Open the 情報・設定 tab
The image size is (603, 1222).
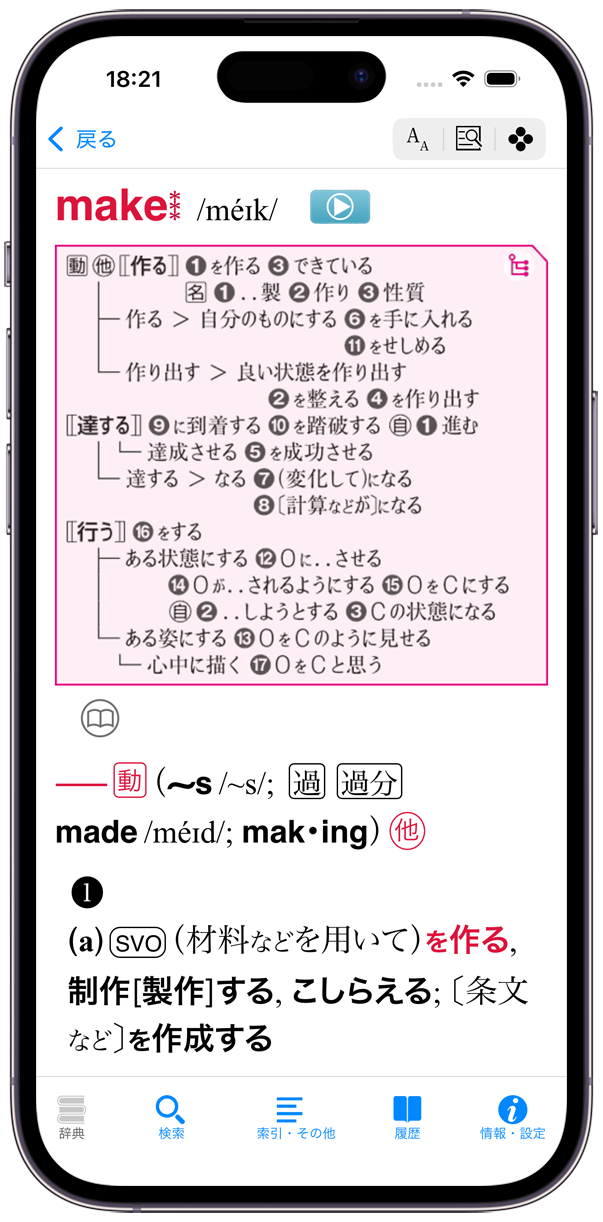coord(512,1117)
